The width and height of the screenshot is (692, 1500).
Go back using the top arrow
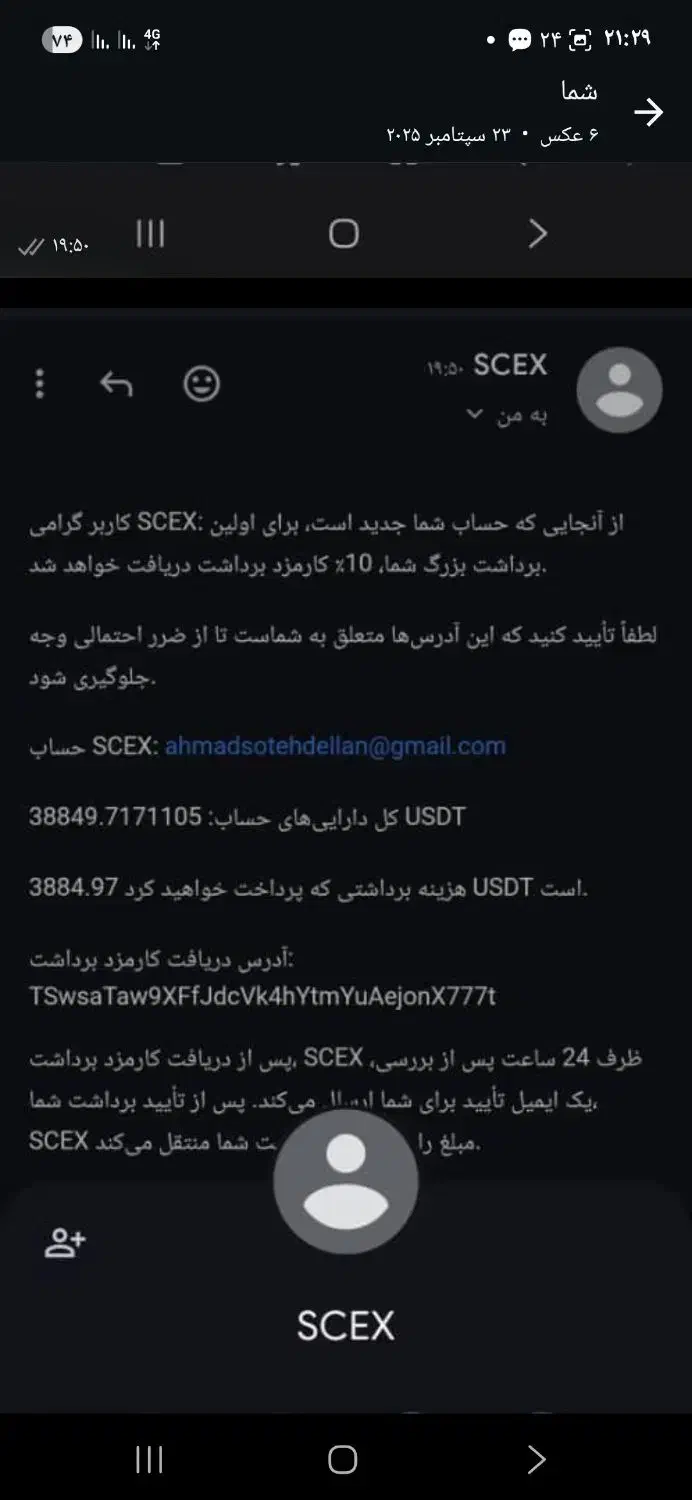coord(649,113)
